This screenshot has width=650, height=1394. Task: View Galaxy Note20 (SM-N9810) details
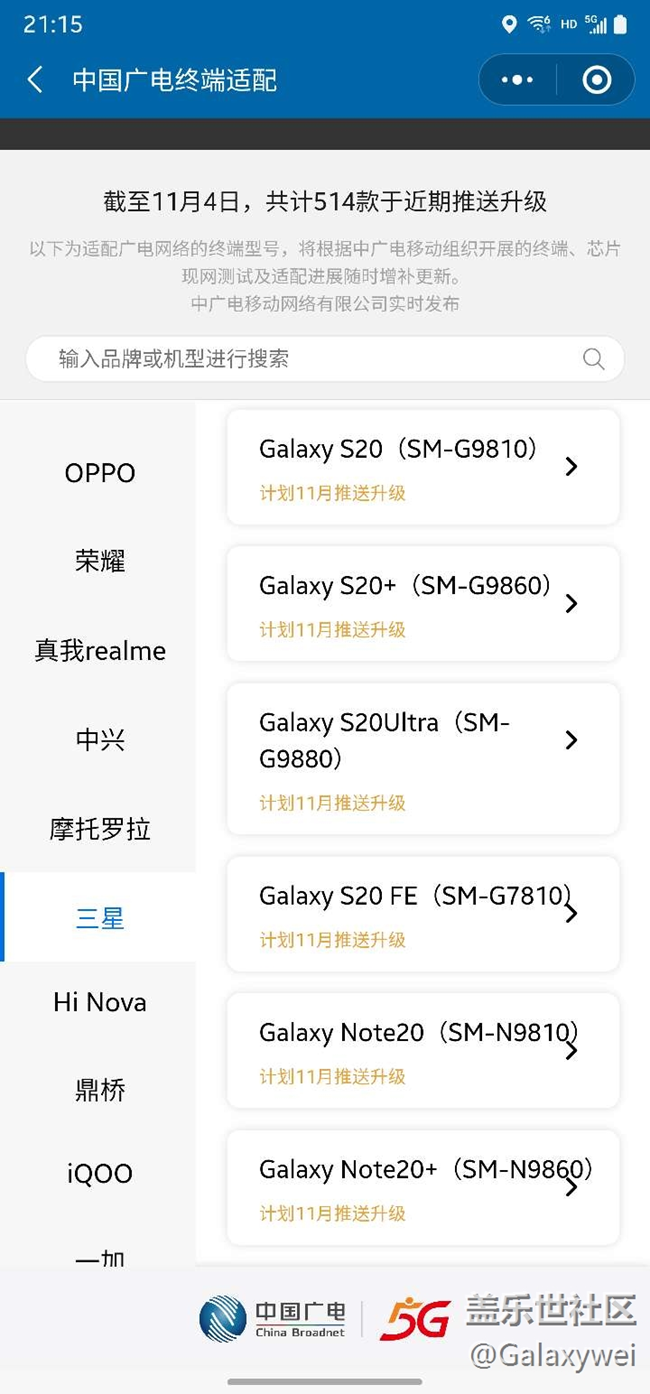[x=423, y=1050]
